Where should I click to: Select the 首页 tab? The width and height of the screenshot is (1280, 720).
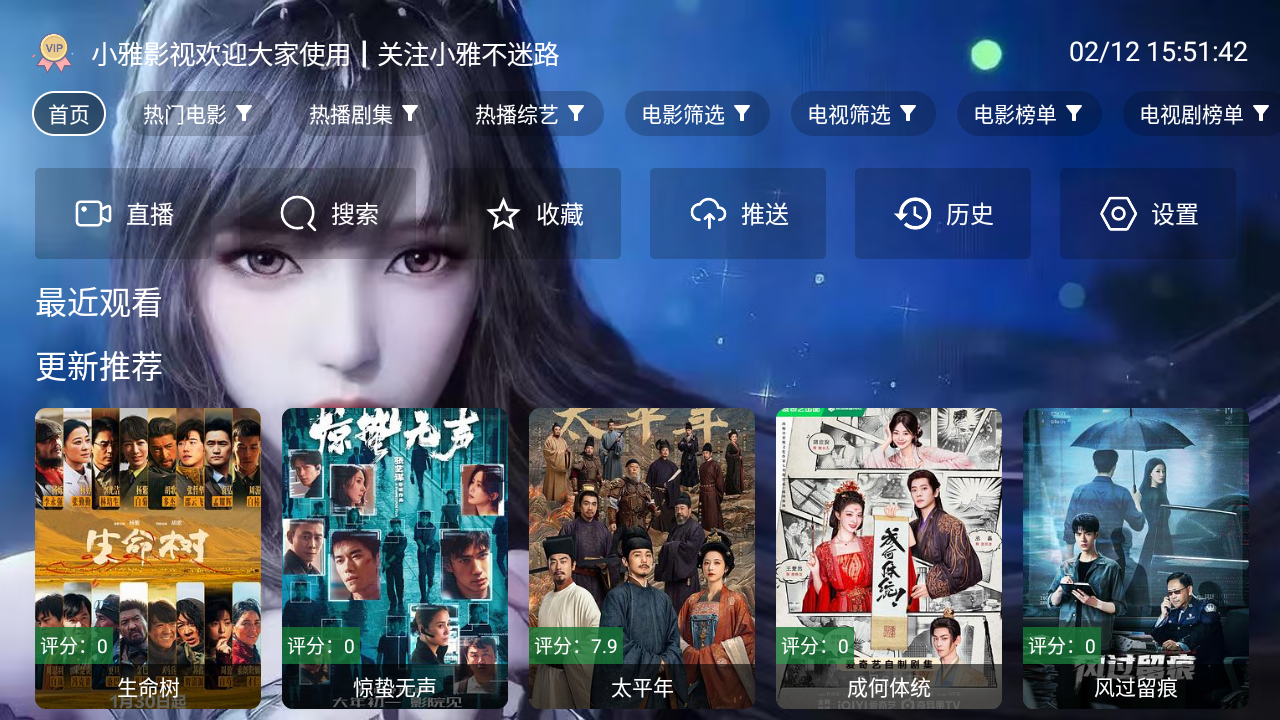(69, 114)
